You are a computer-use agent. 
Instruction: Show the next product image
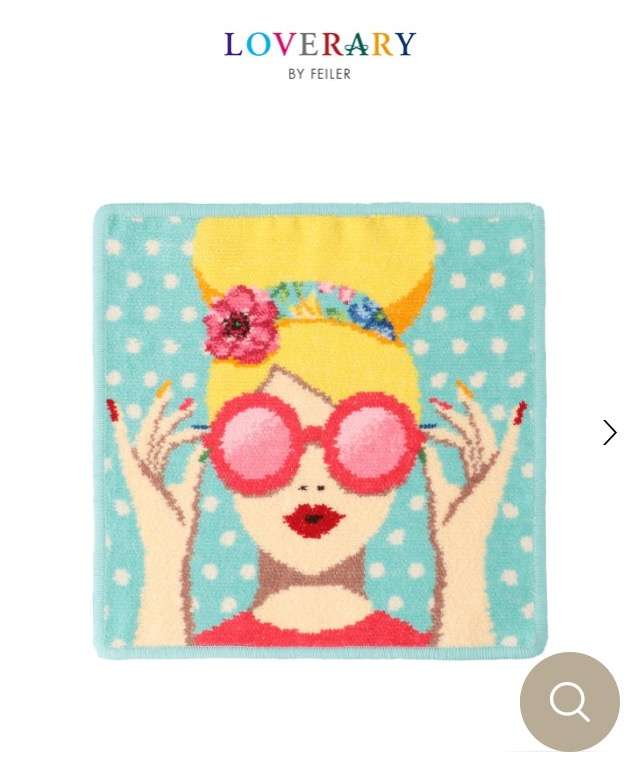point(609,432)
